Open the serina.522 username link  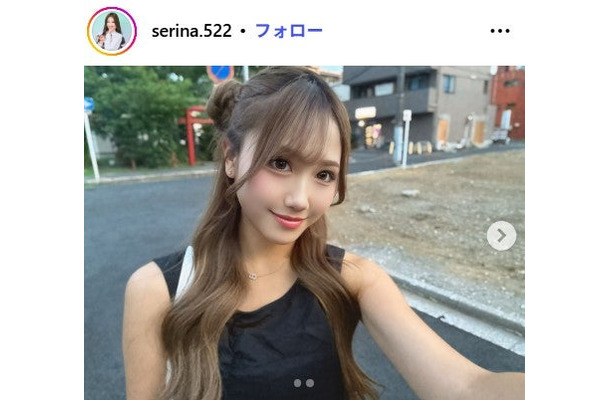coord(192,31)
